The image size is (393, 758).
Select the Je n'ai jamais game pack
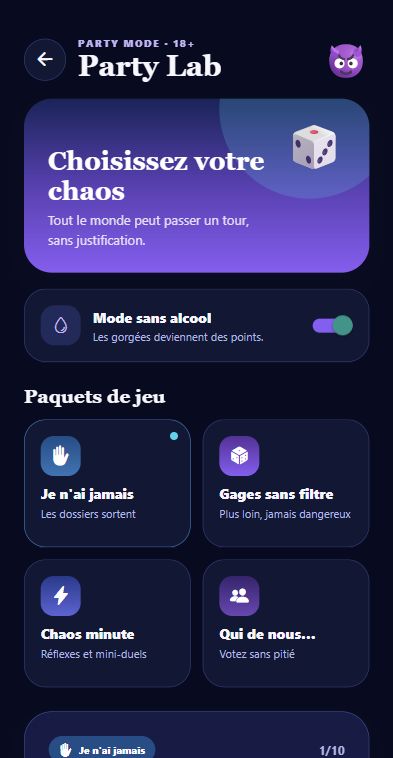(x=107, y=483)
